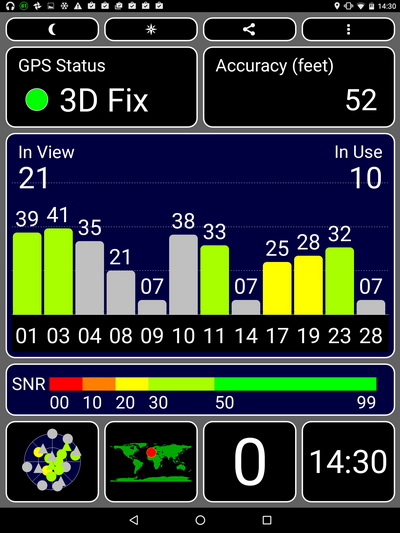Tap the speed tile showing 0
The height and width of the screenshot is (533, 400).
249,462
